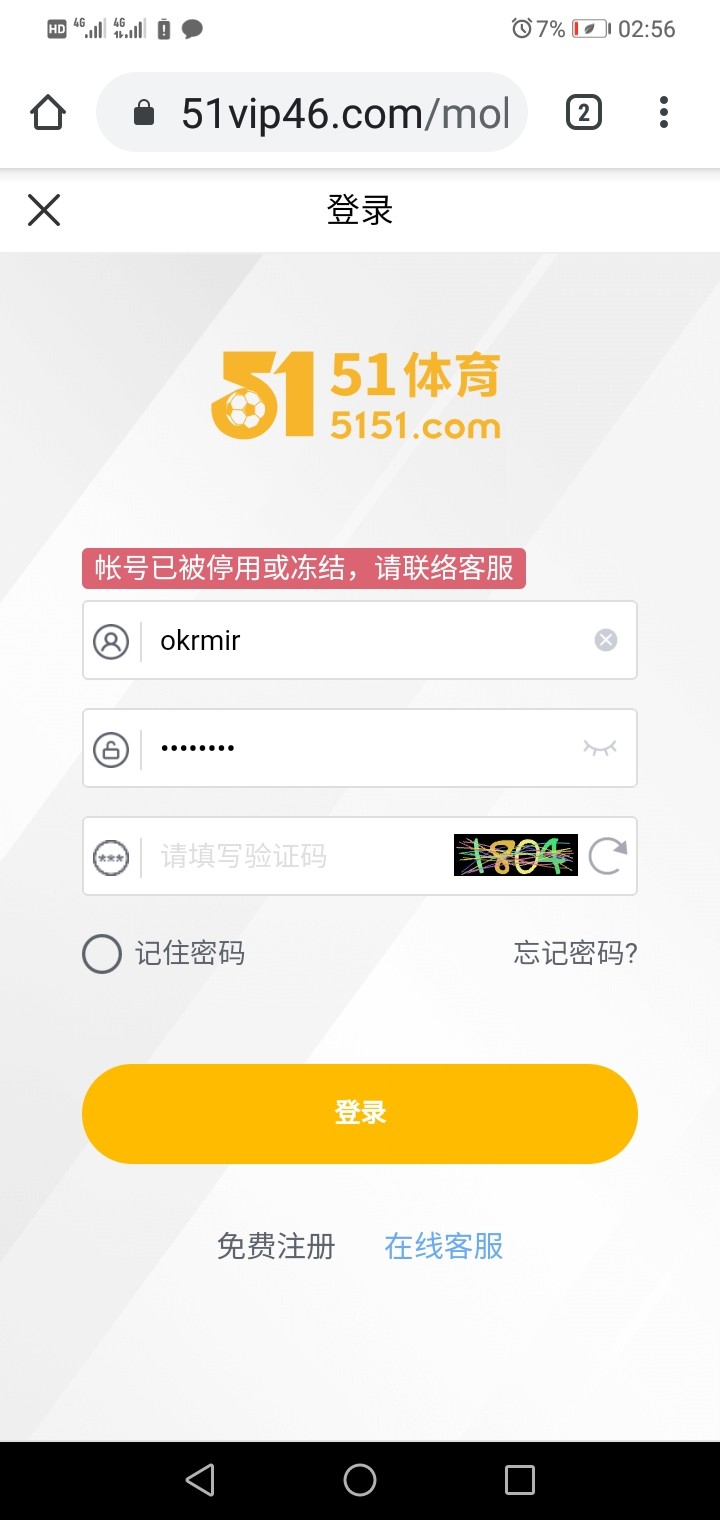Edit the username field containing okrmir
Image resolution: width=720 pixels, height=1520 pixels.
[x=360, y=640]
